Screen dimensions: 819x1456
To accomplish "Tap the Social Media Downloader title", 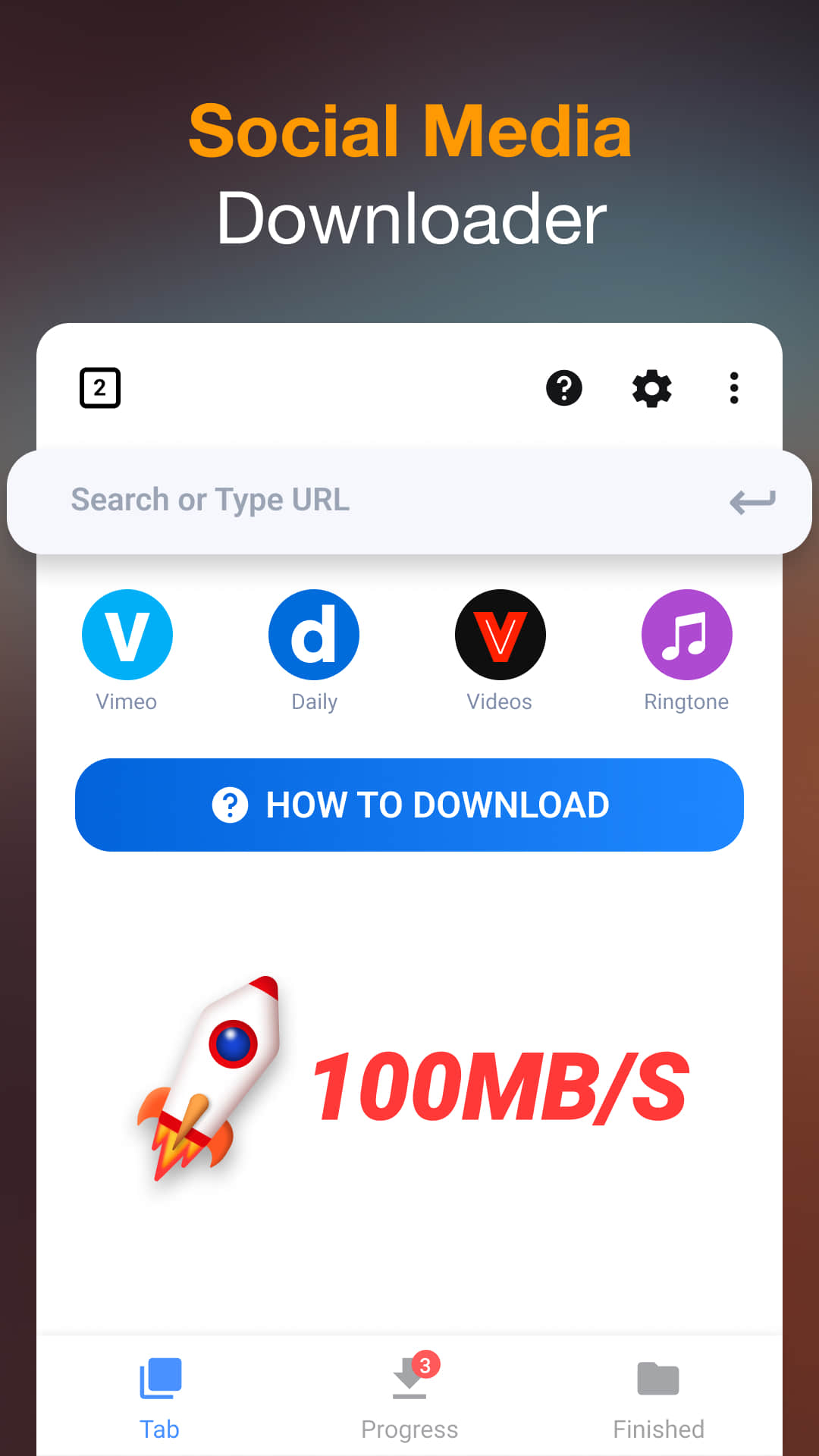I will point(409,174).
